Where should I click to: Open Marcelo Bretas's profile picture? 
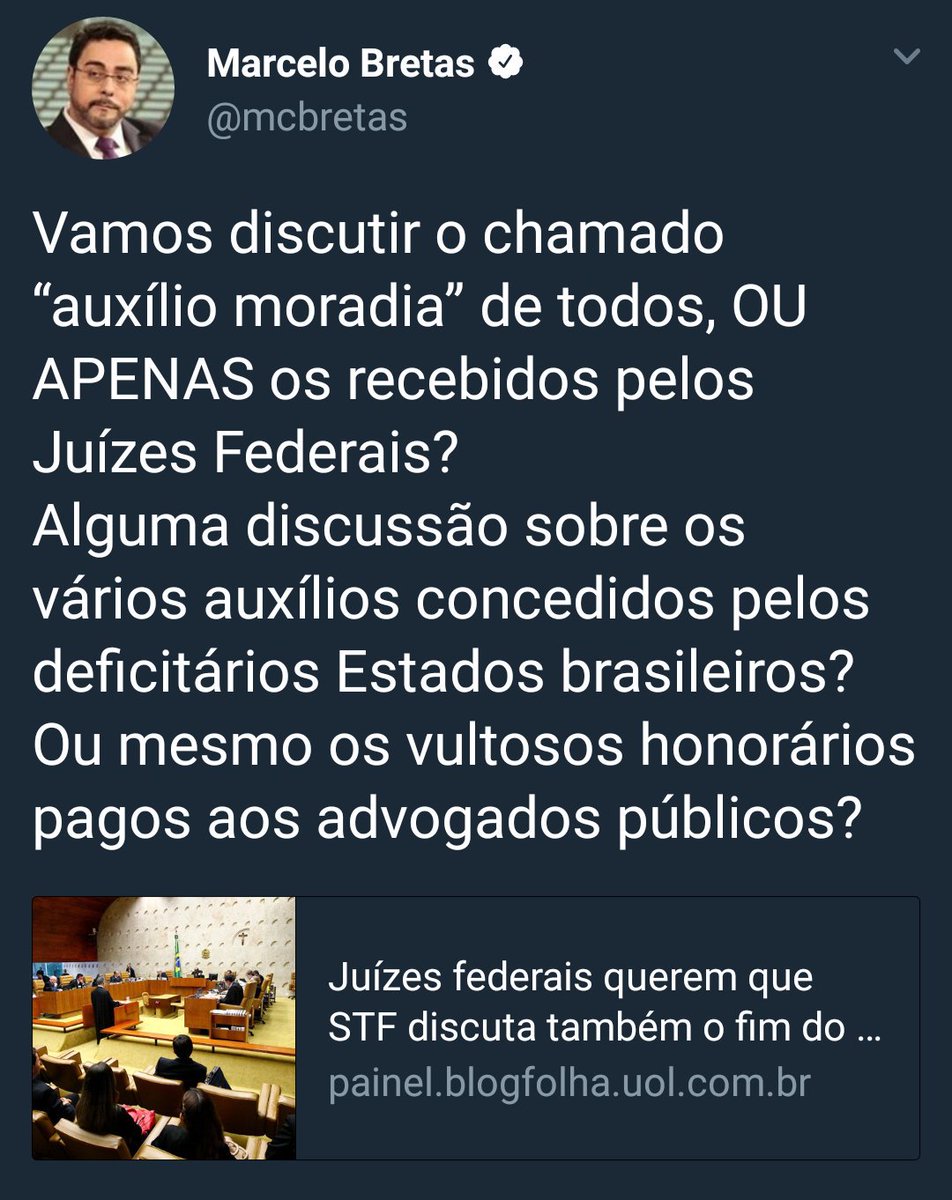click(103, 89)
